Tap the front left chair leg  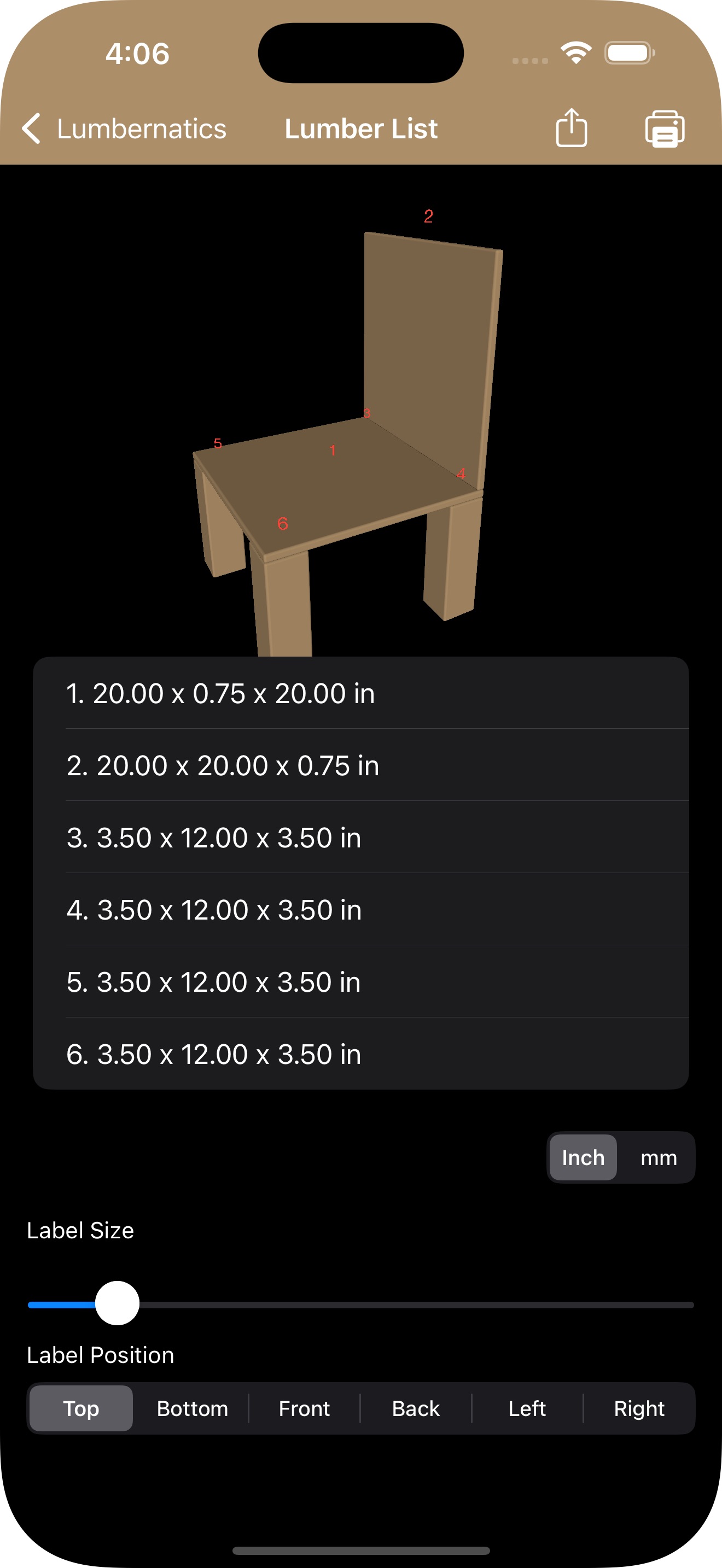coord(286,602)
